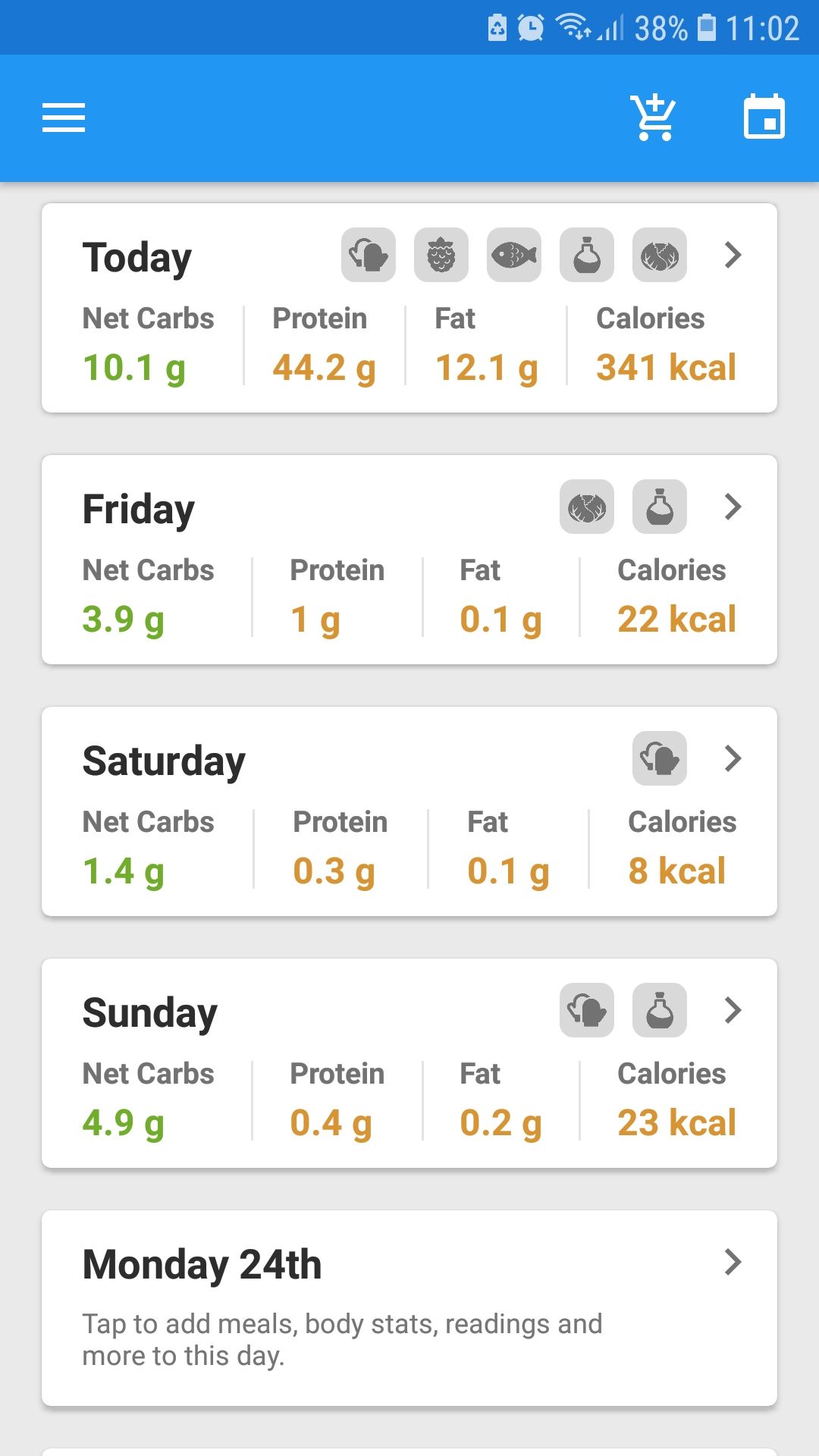The image size is (819, 1456).
Task: Expand Friday's details with the chevron
Action: pos(733,508)
